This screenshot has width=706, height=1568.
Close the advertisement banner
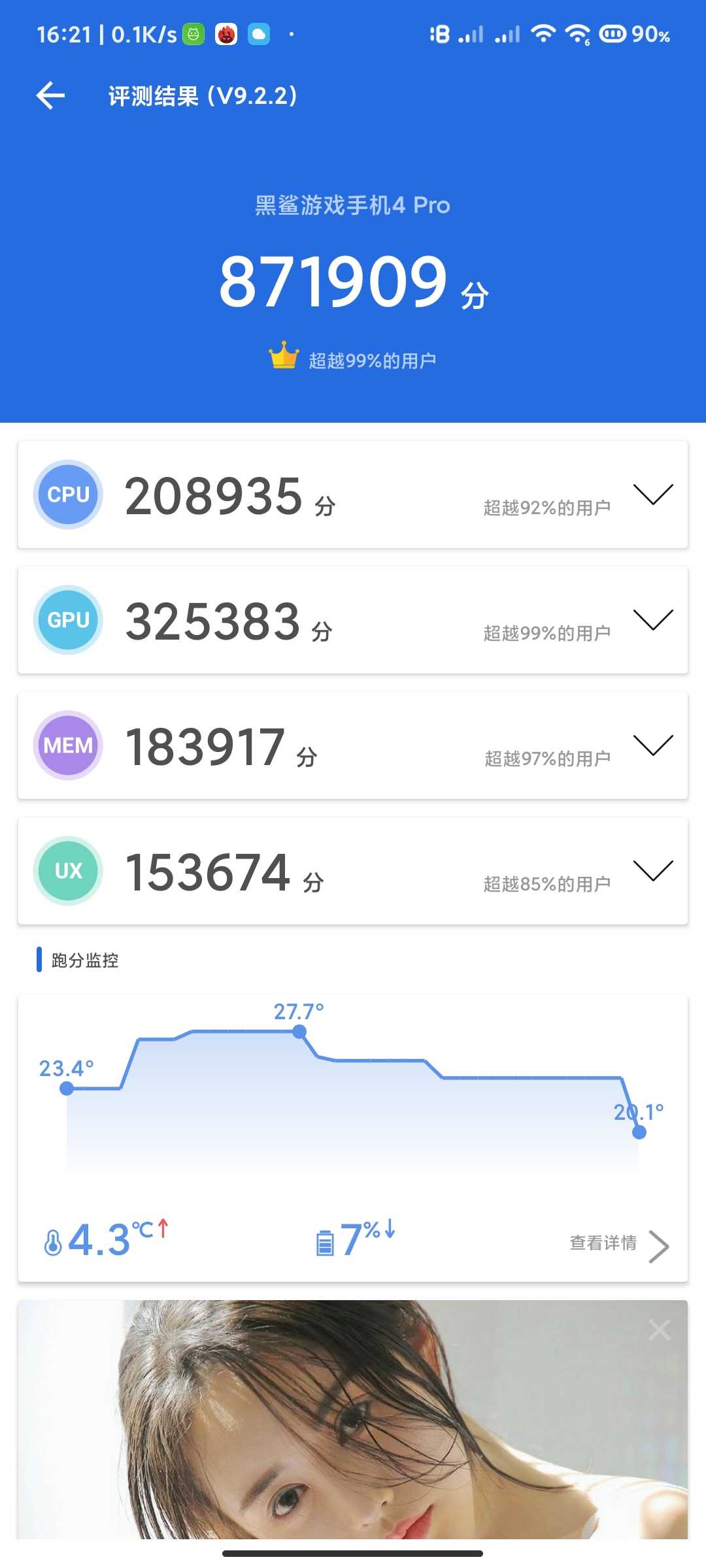tap(660, 1330)
